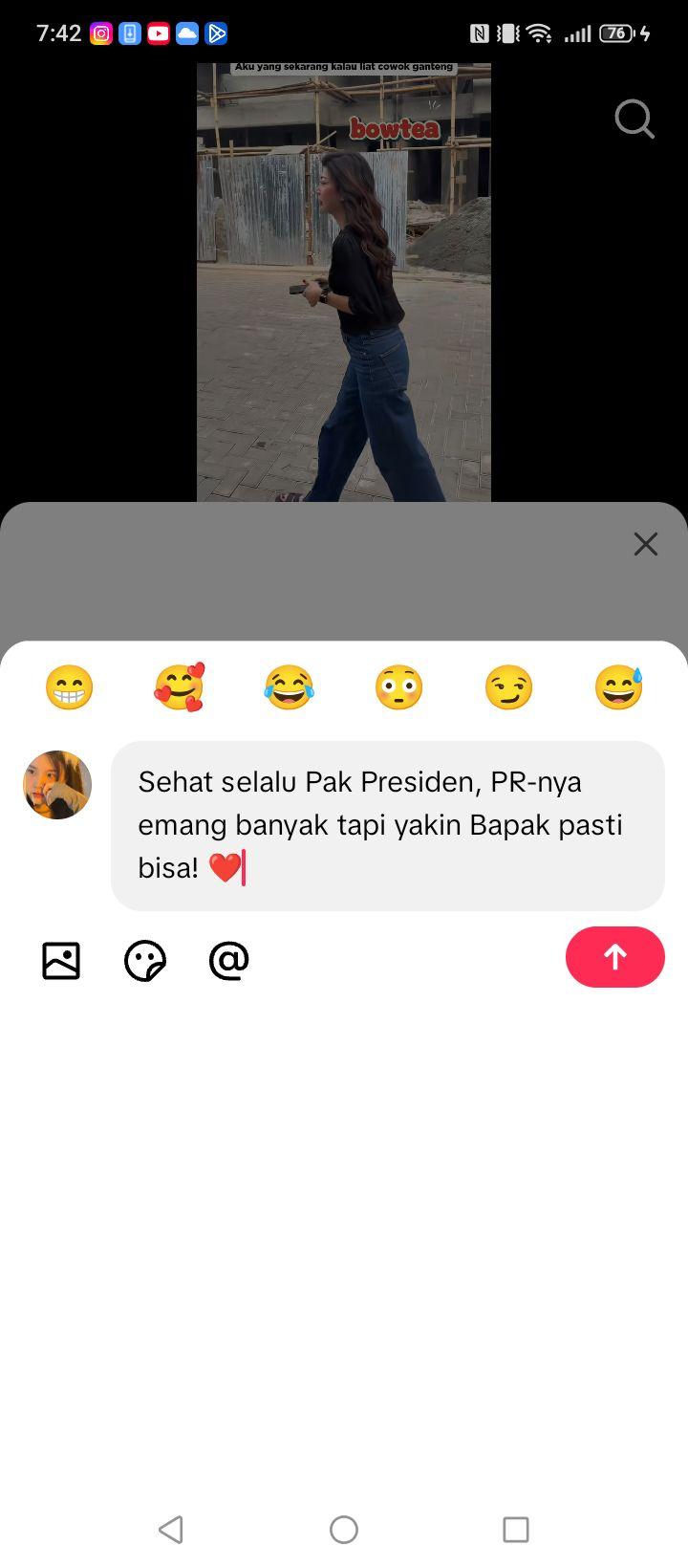Open search with the magnifier icon
The image size is (688, 1568).
point(634,120)
